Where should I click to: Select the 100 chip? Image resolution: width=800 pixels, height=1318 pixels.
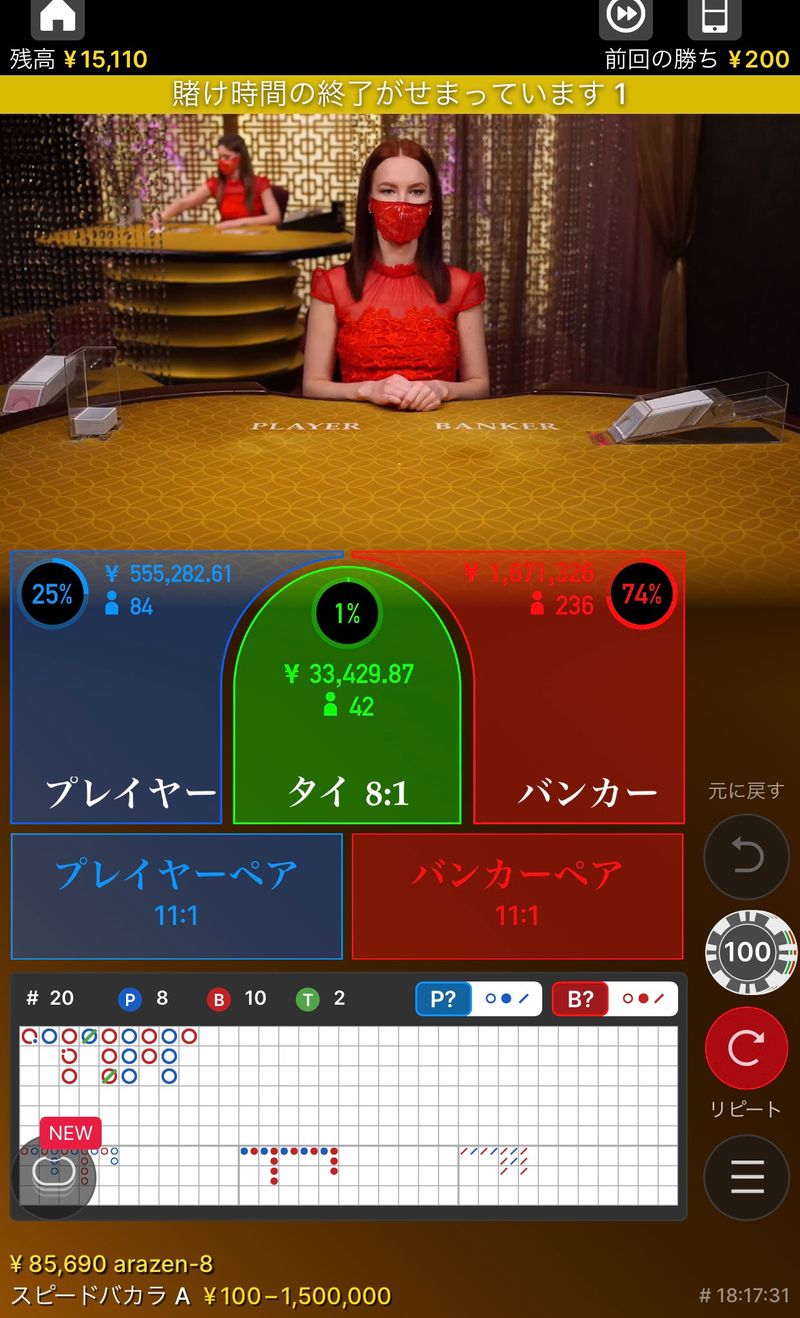click(x=748, y=951)
